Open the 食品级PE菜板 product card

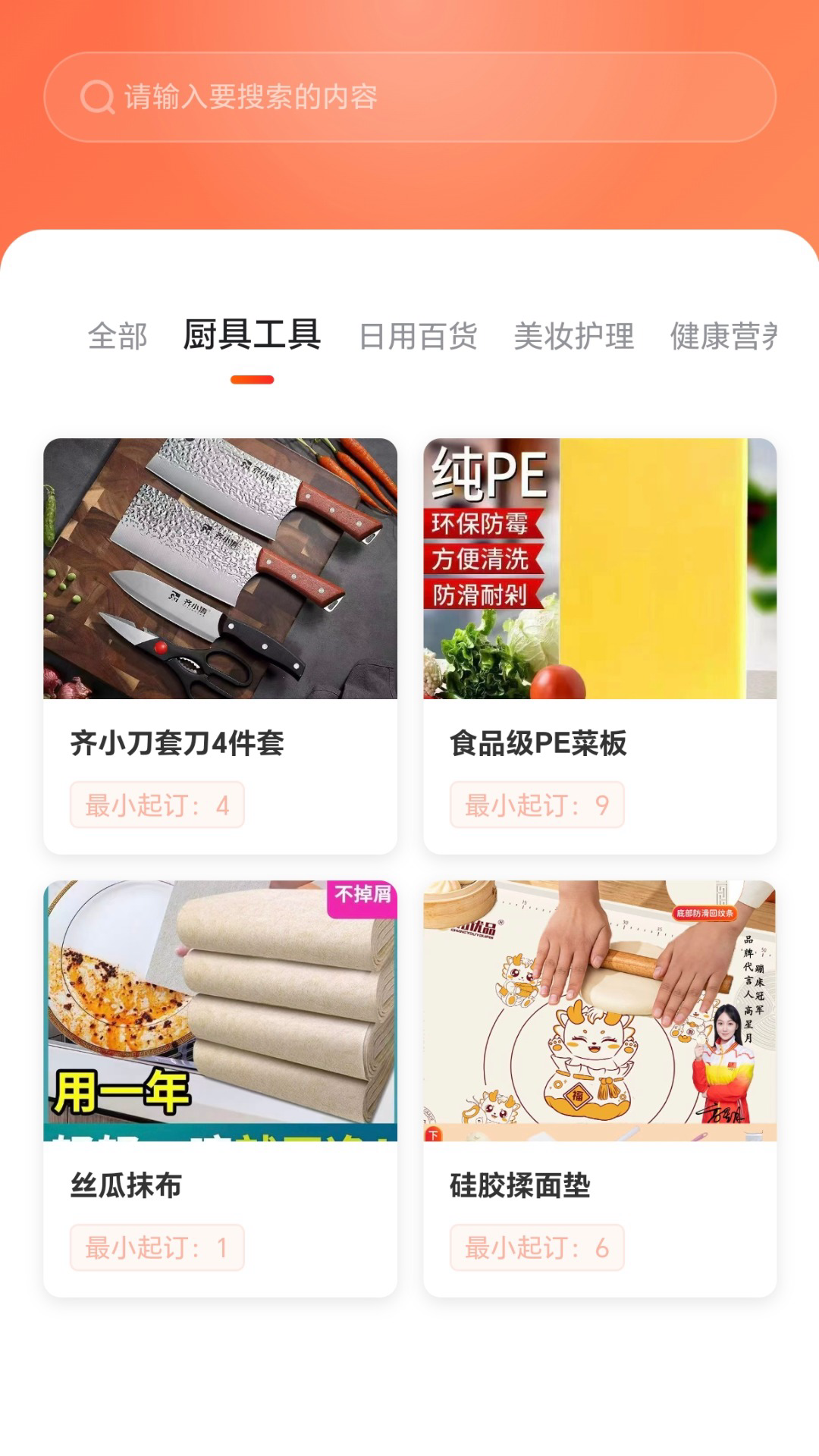tap(600, 646)
